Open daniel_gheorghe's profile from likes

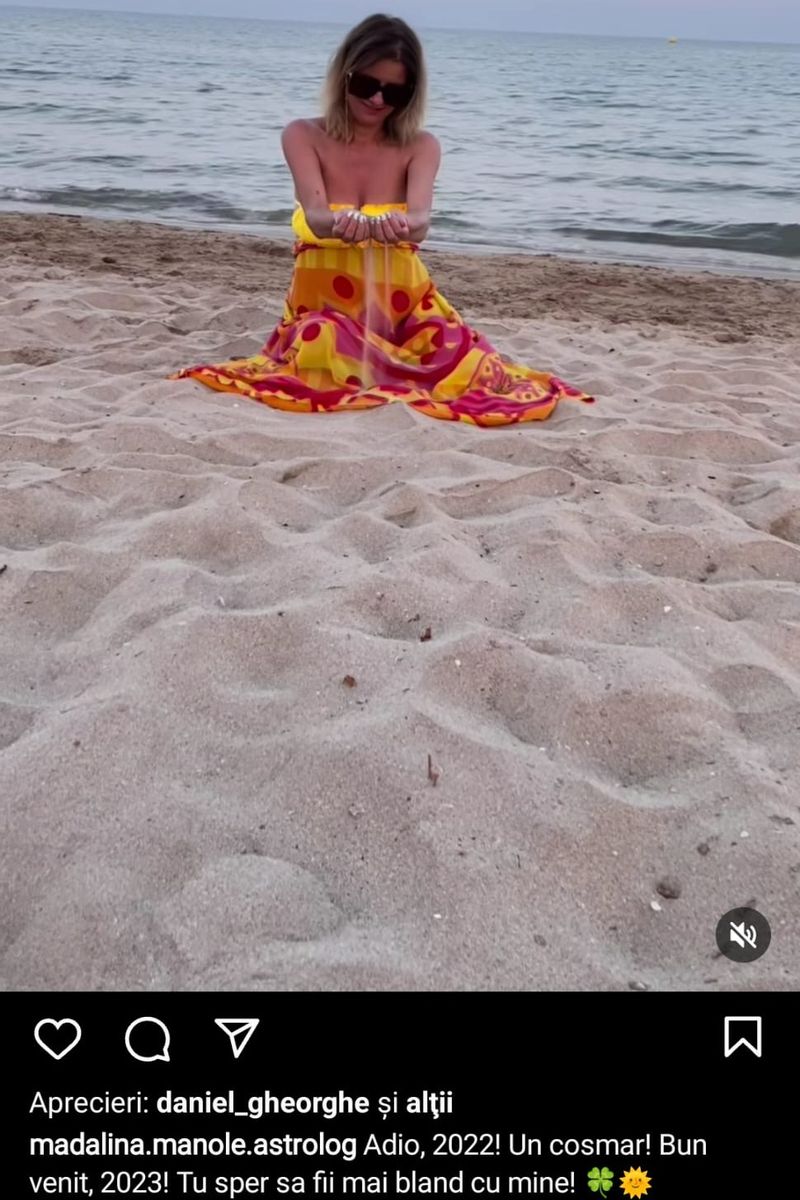point(263,1103)
